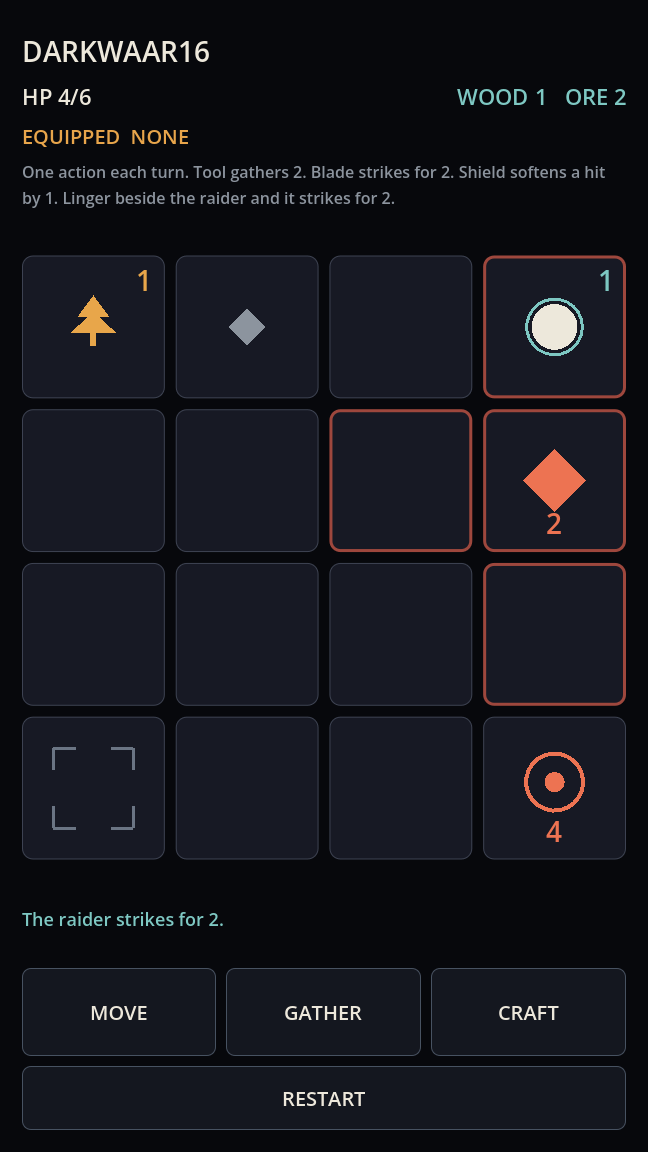
Task: Tap the tree tile marked 1
Action: [x=93, y=327]
